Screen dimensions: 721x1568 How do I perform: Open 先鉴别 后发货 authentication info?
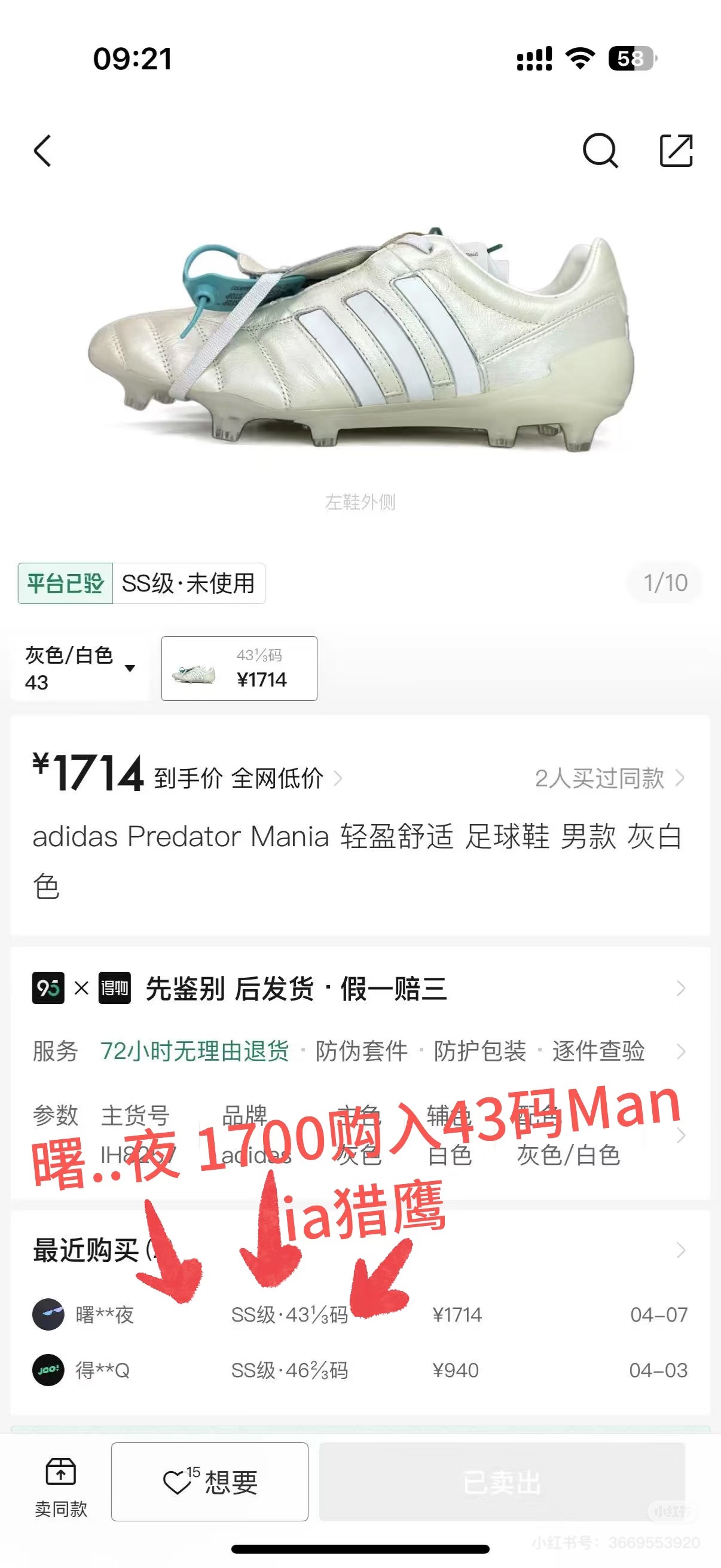coord(360,988)
